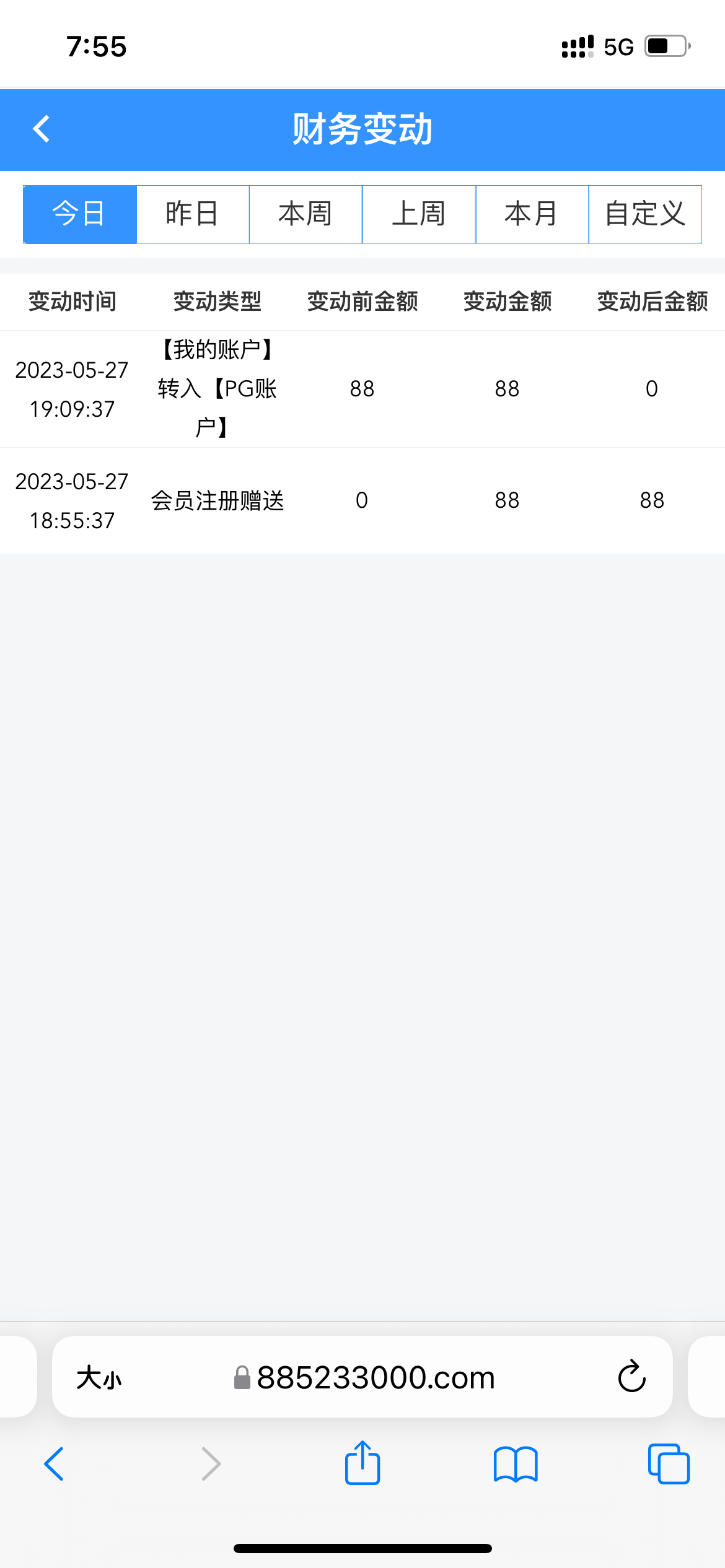Screen dimensions: 725x1568
Task: Show records for 本周
Action: click(x=305, y=214)
